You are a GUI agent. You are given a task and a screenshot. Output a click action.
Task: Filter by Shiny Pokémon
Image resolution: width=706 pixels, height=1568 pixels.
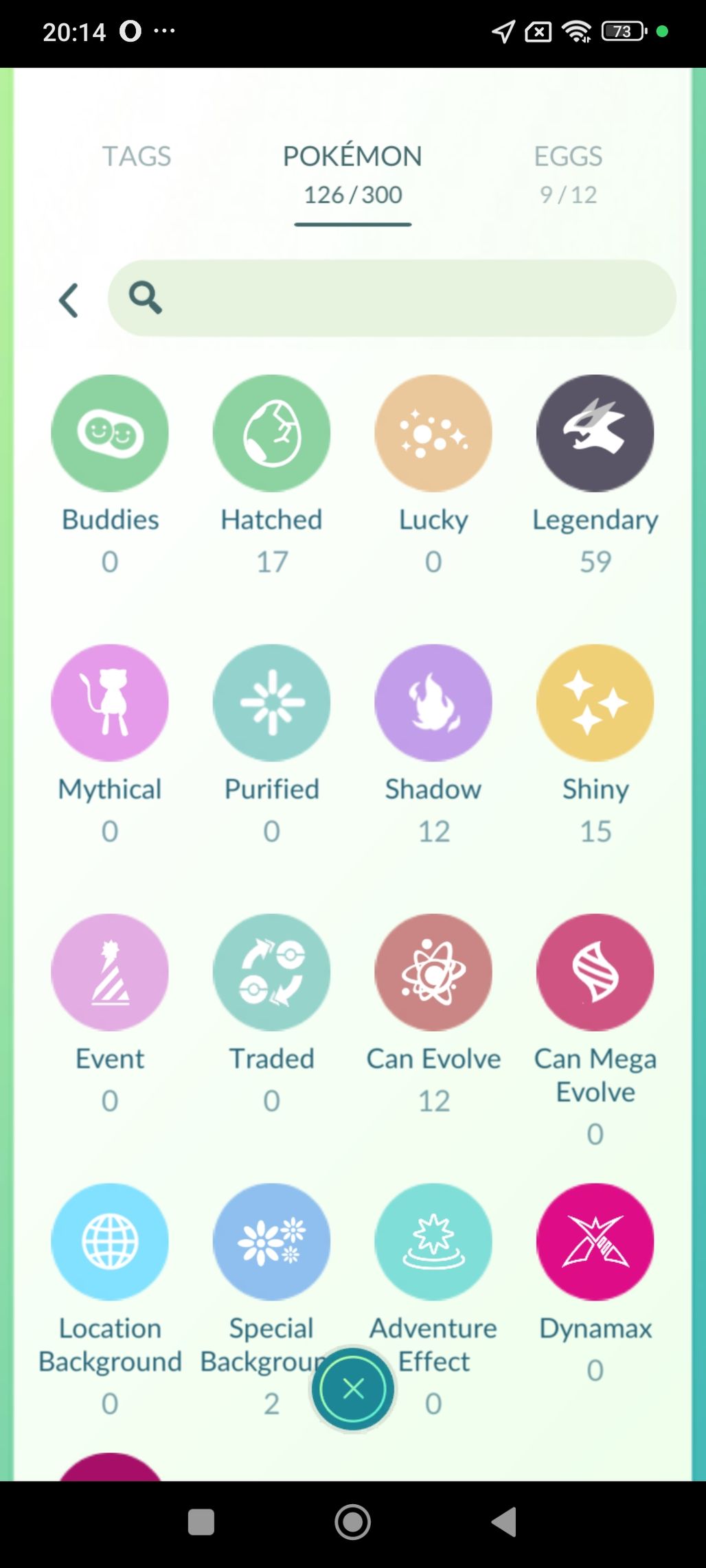[595, 702]
